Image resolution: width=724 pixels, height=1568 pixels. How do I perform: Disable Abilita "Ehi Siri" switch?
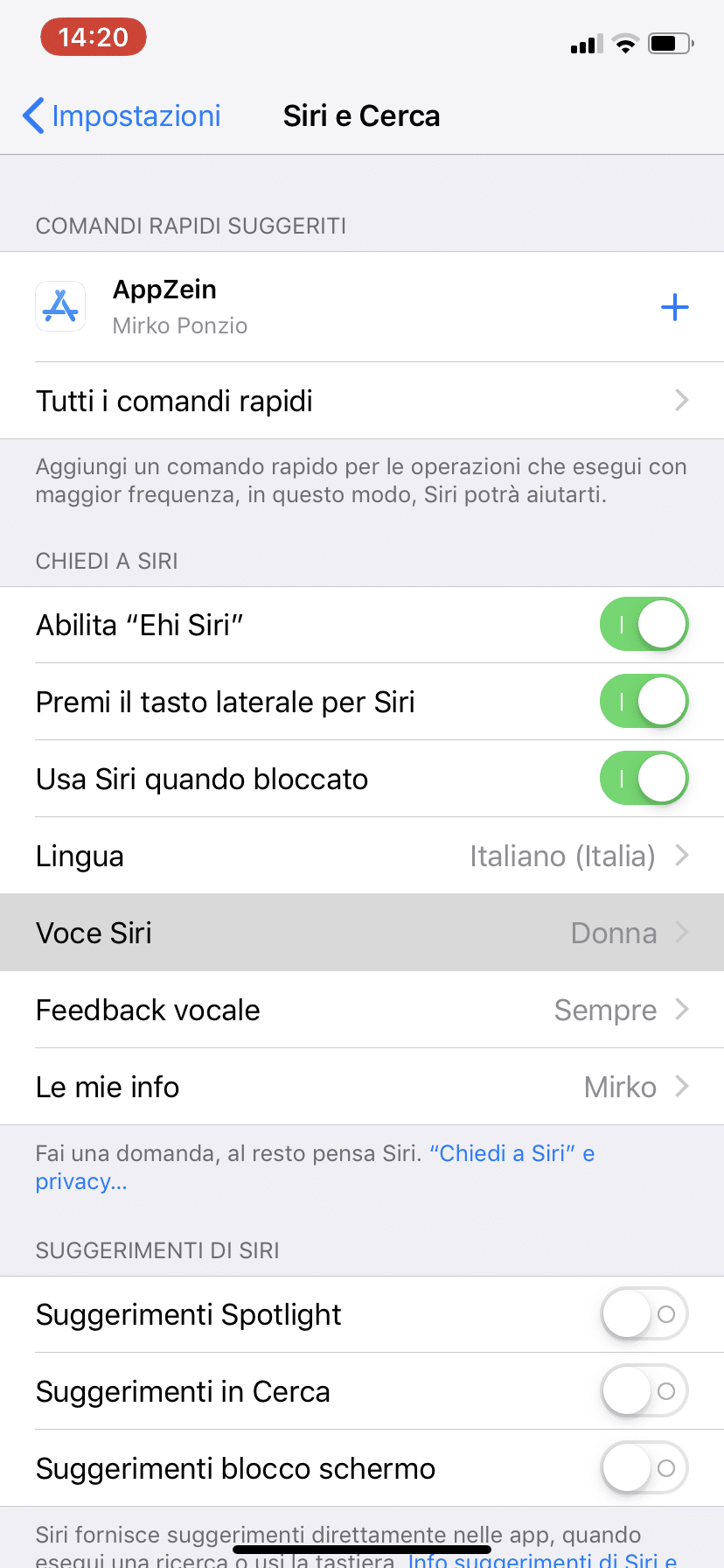pos(644,625)
